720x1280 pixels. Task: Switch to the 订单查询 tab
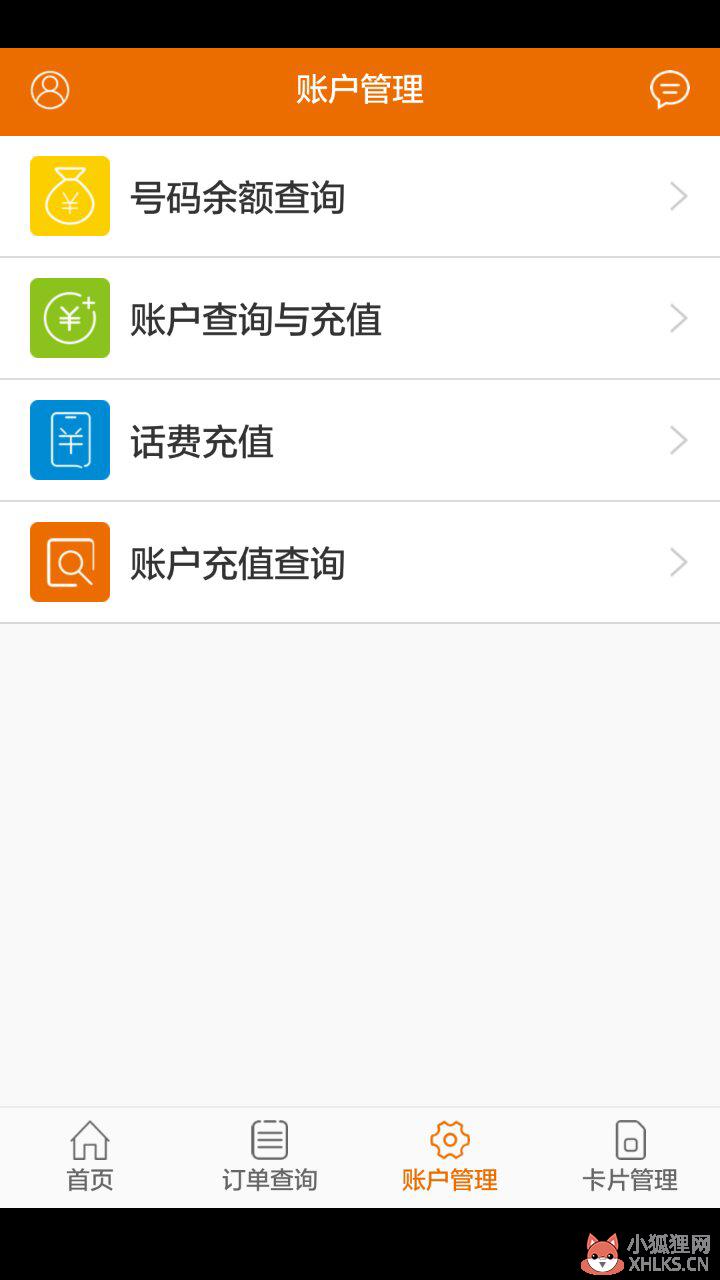(270, 1157)
